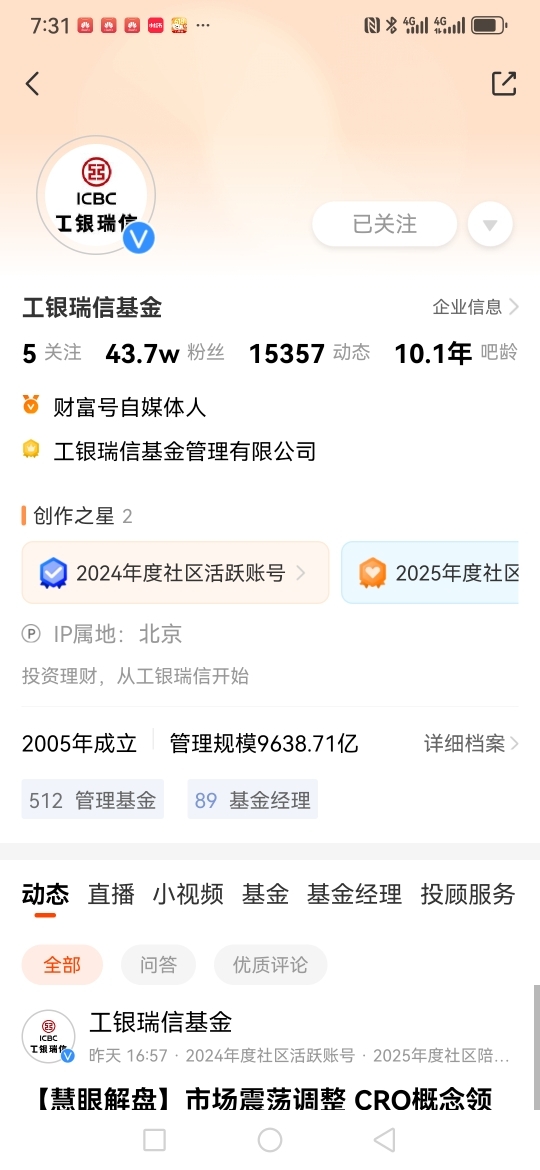This screenshot has height=1170, width=540.
Task: Tap the system home button
Action: (x=269, y=1139)
